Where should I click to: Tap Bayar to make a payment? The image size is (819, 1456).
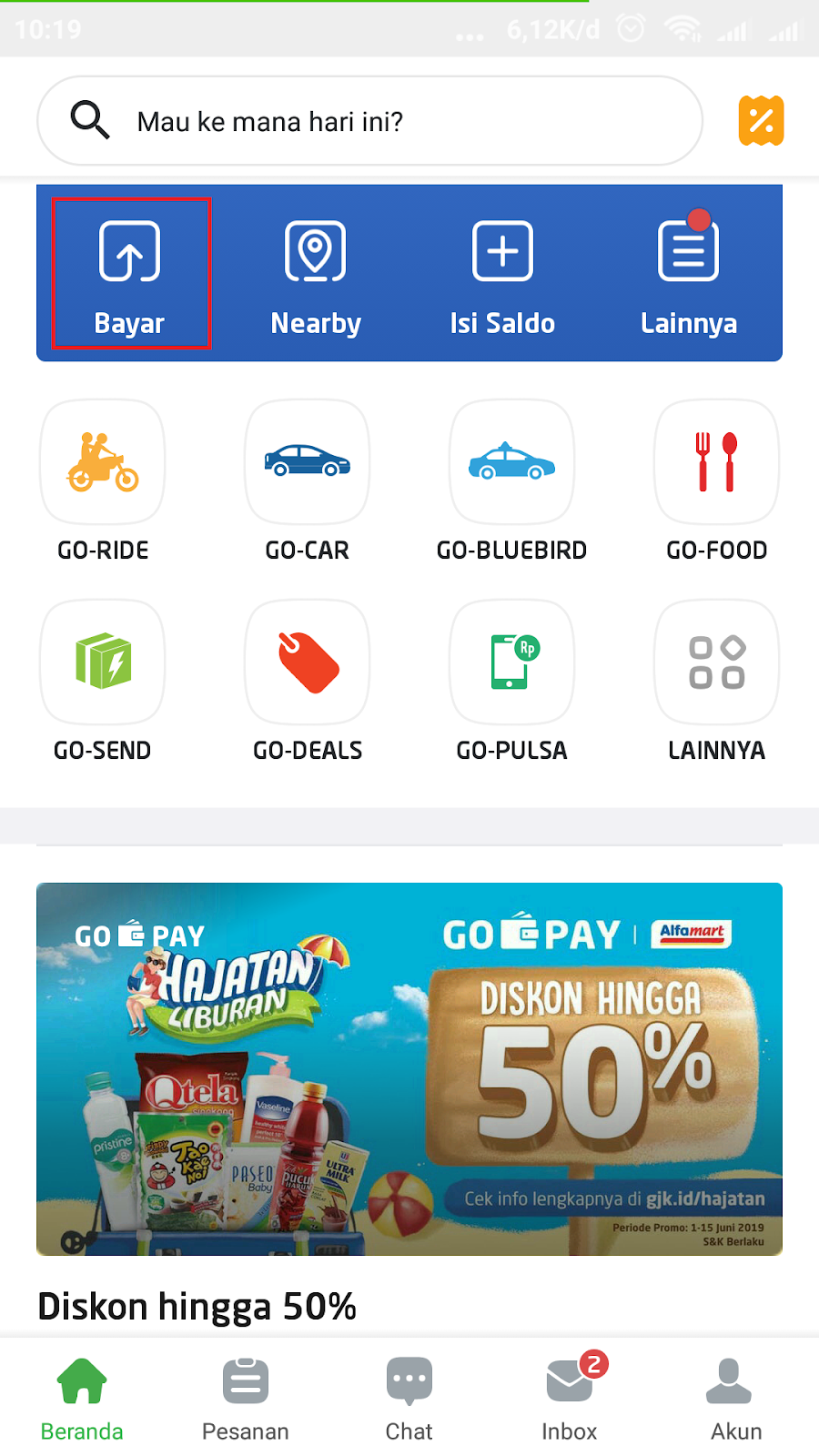(130, 273)
